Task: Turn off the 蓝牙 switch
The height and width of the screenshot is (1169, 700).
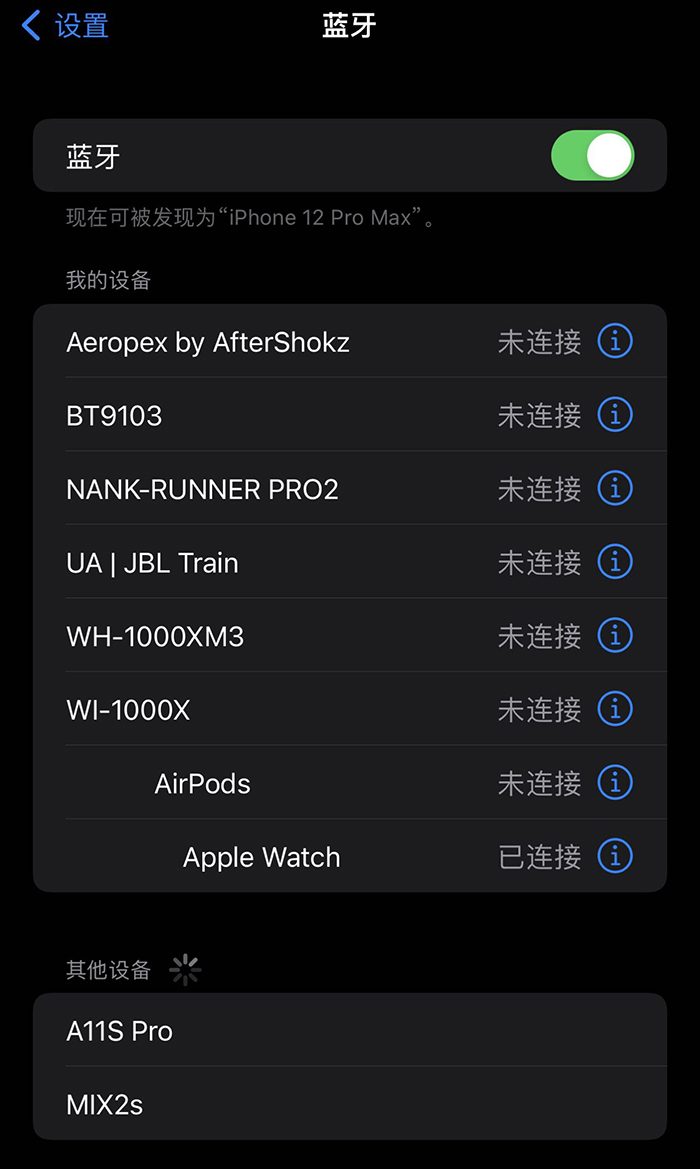Action: 592,156
